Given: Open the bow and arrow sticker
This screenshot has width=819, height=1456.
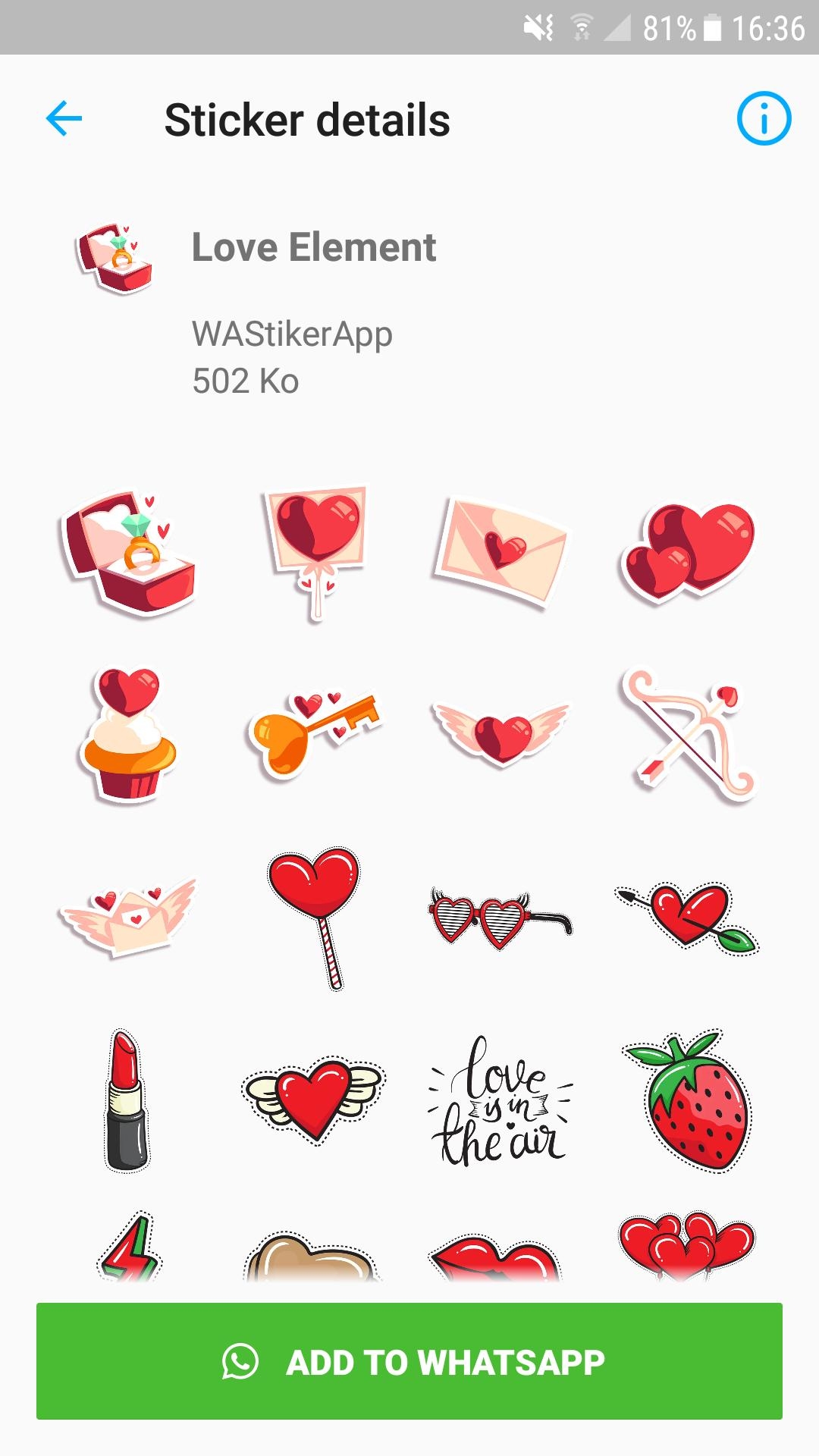Looking at the screenshot, I should click(x=687, y=734).
